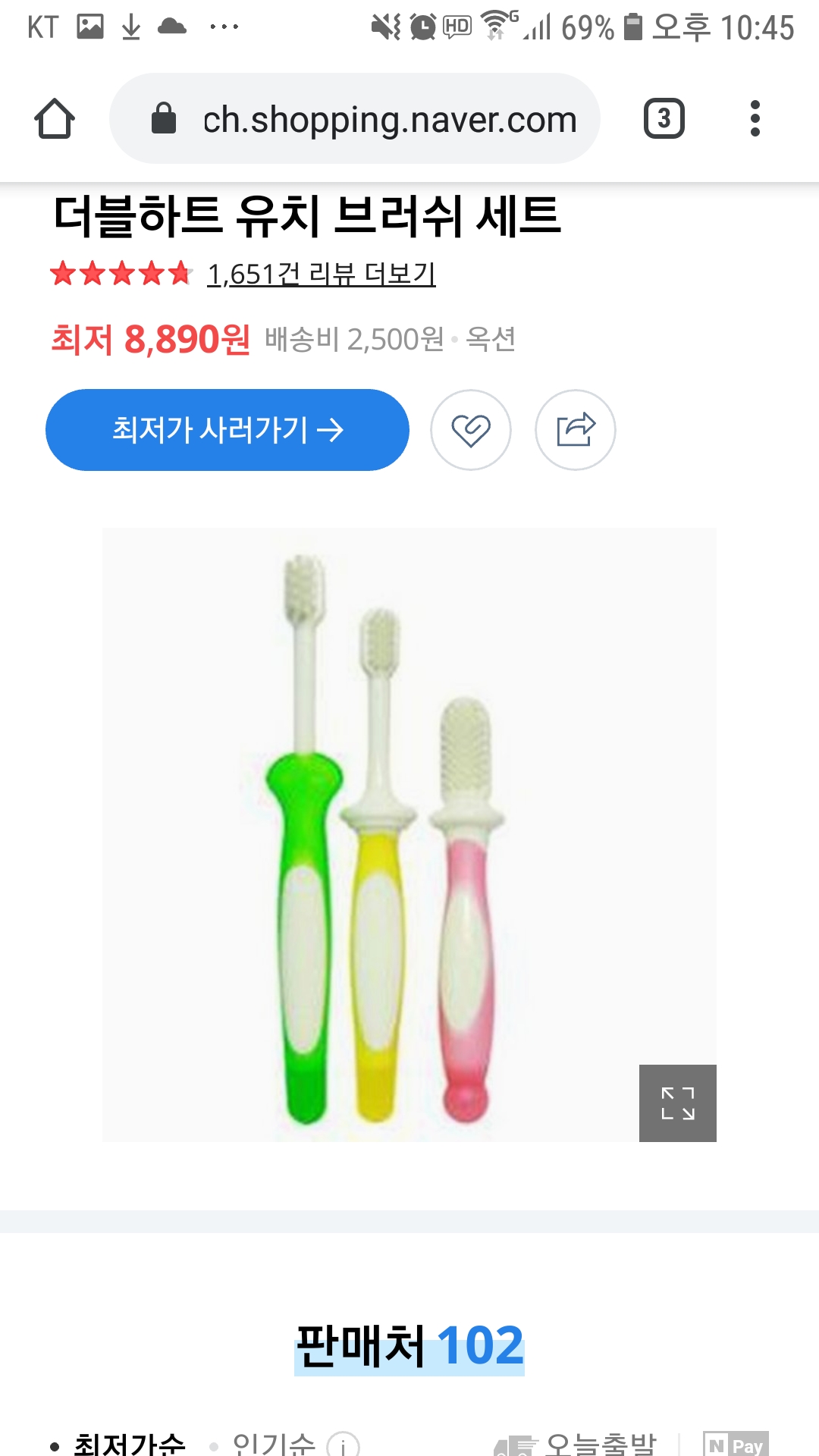819x1456 pixels.
Task: Open the tab switcher showing 3 tabs
Action: pyautogui.click(x=664, y=119)
